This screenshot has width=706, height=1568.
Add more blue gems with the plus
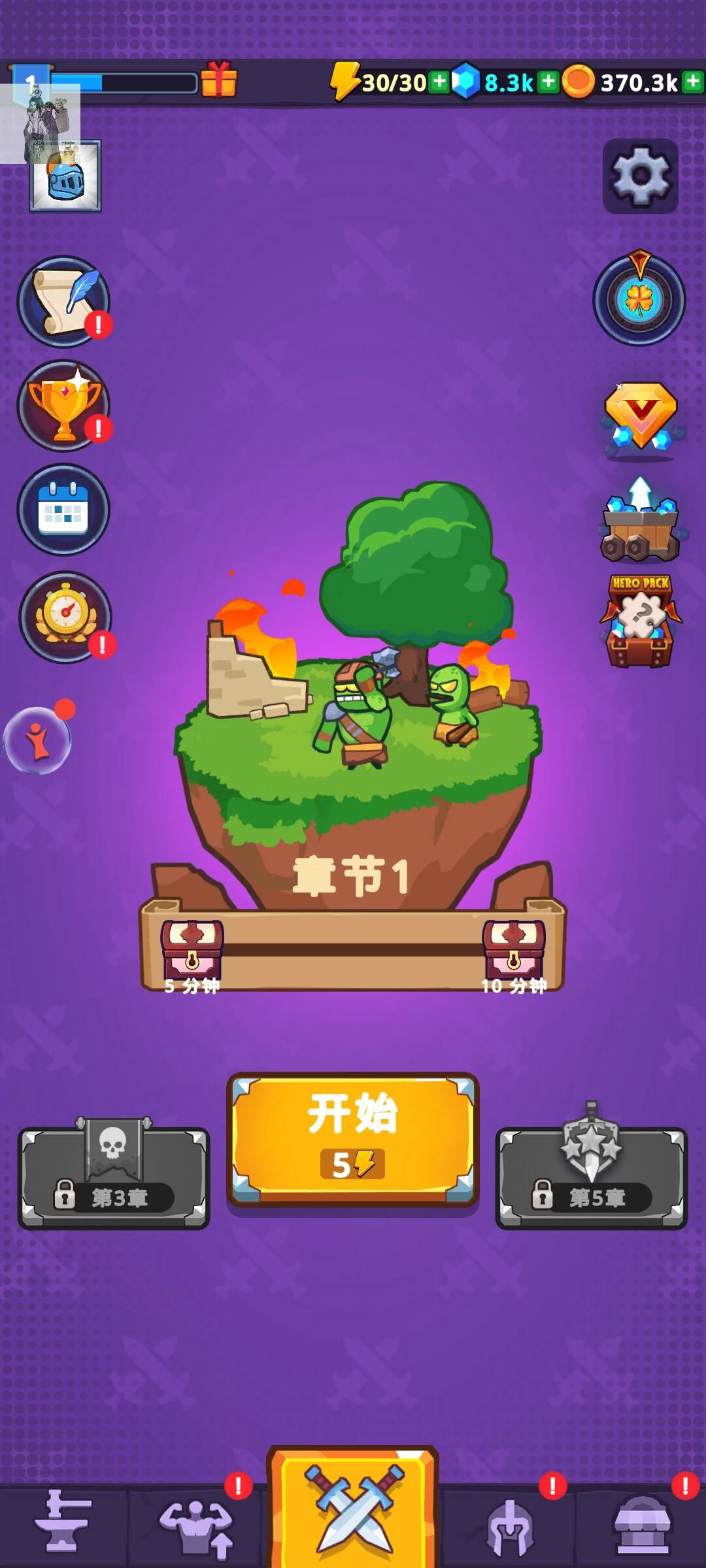click(x=548, y=82)
